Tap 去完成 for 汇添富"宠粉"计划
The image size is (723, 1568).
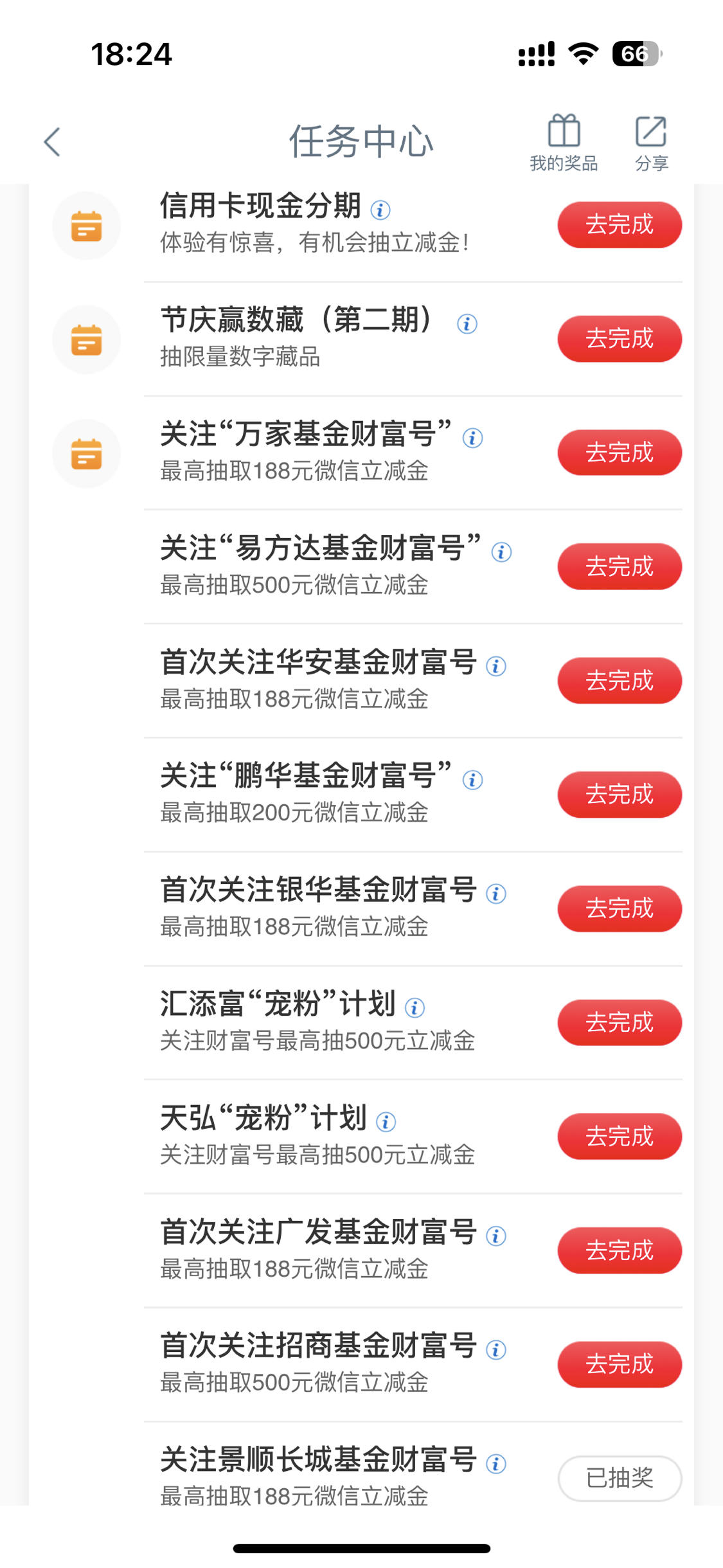(x=620, y=1022)
